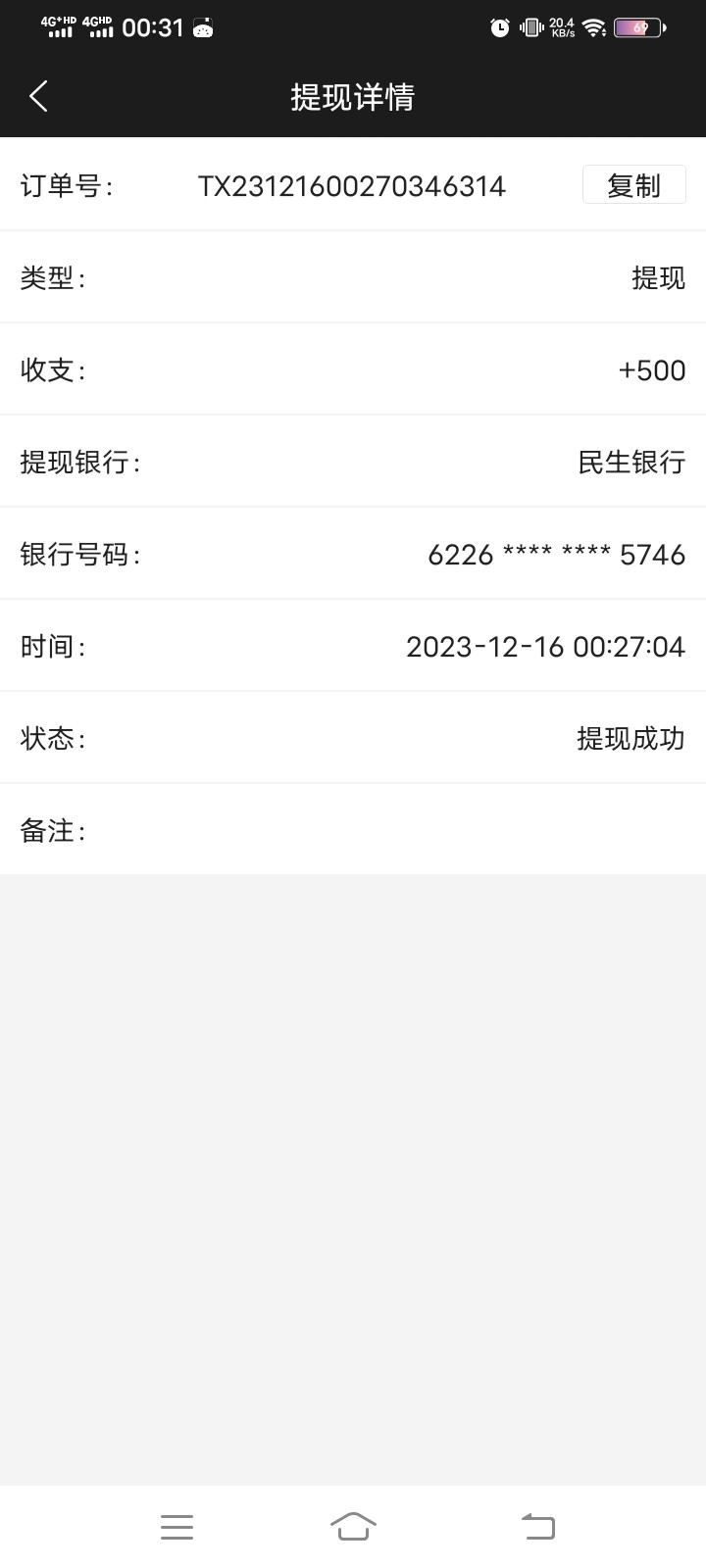This screenshot has height=1568, width=706.
Task: Tap the Wi-Fi signal icon
Action: tap(594, 26)
